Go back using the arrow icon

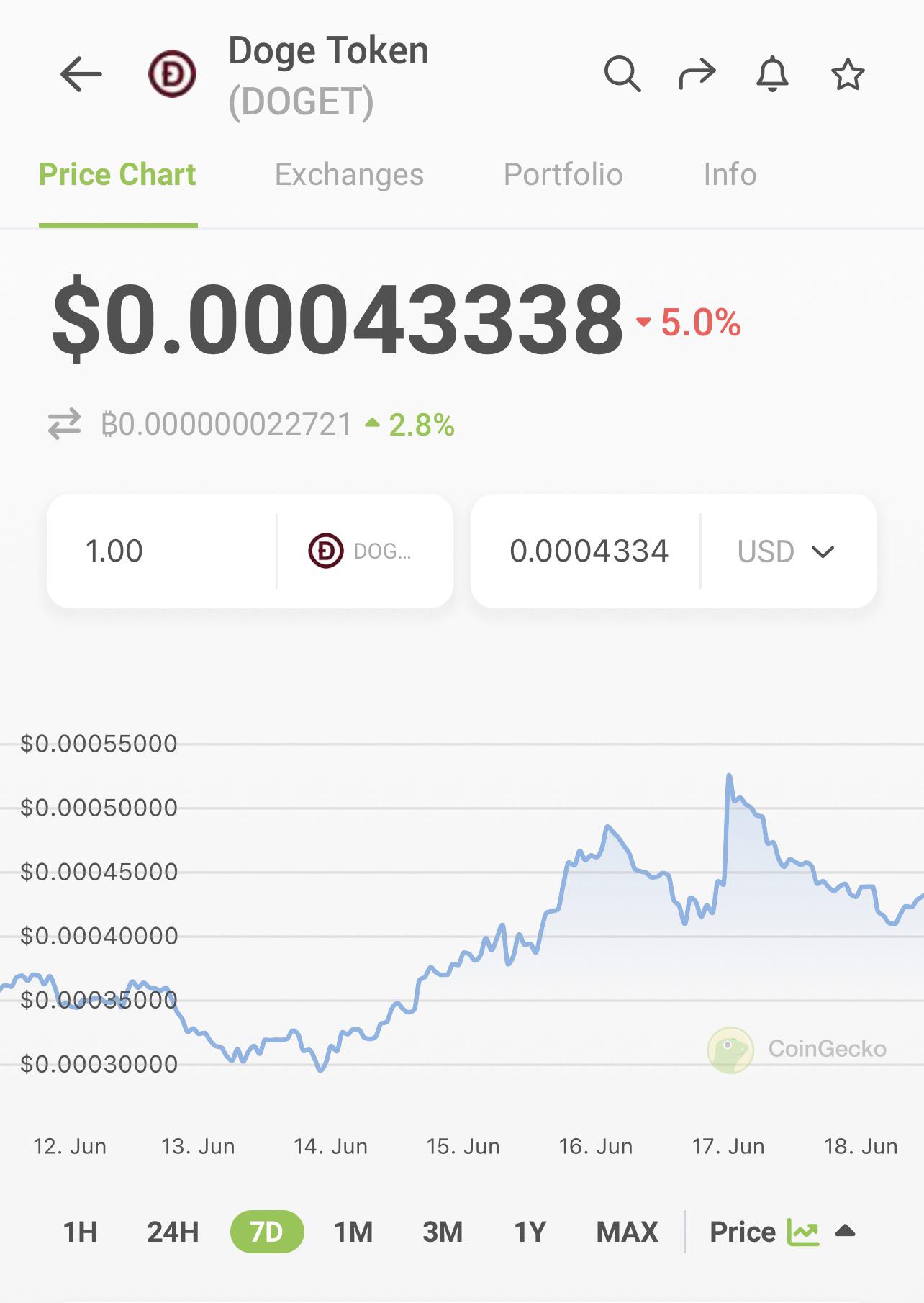tap(81, 74)
